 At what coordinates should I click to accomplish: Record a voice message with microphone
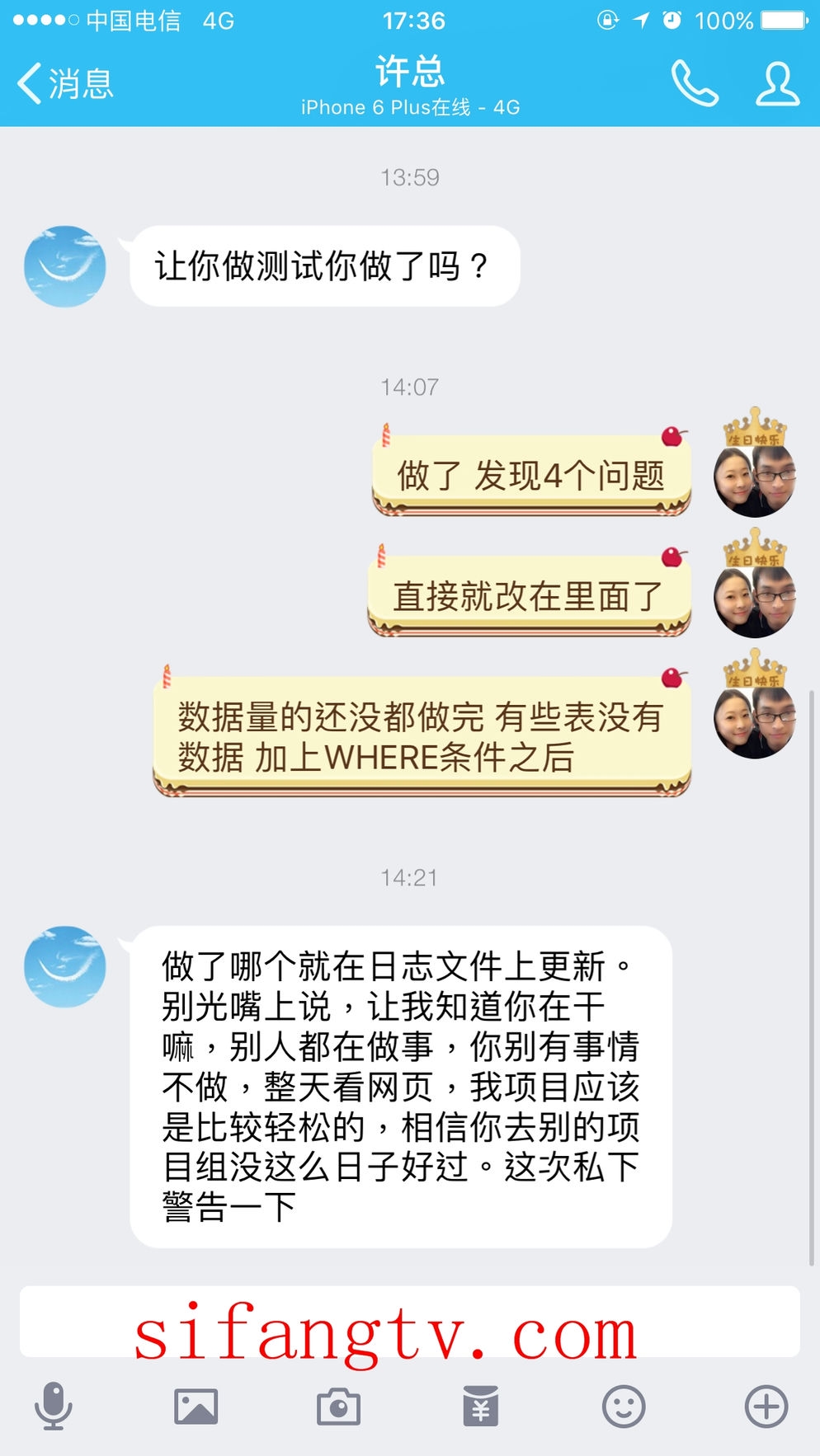click(54, 1407)
